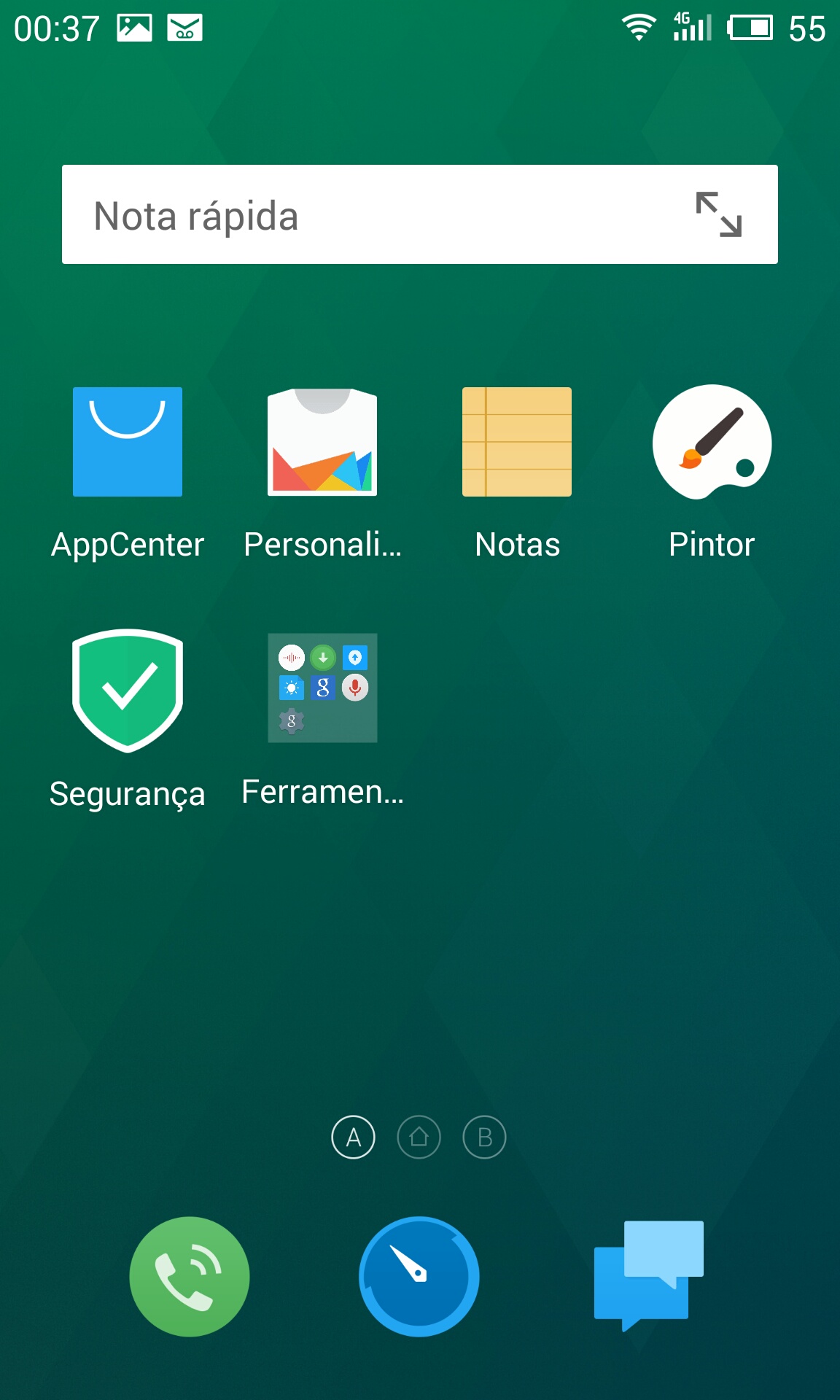Expand the quick note widget
Image resolution: width=840 pixels, height=1400 pixels.
coord(719,214)
